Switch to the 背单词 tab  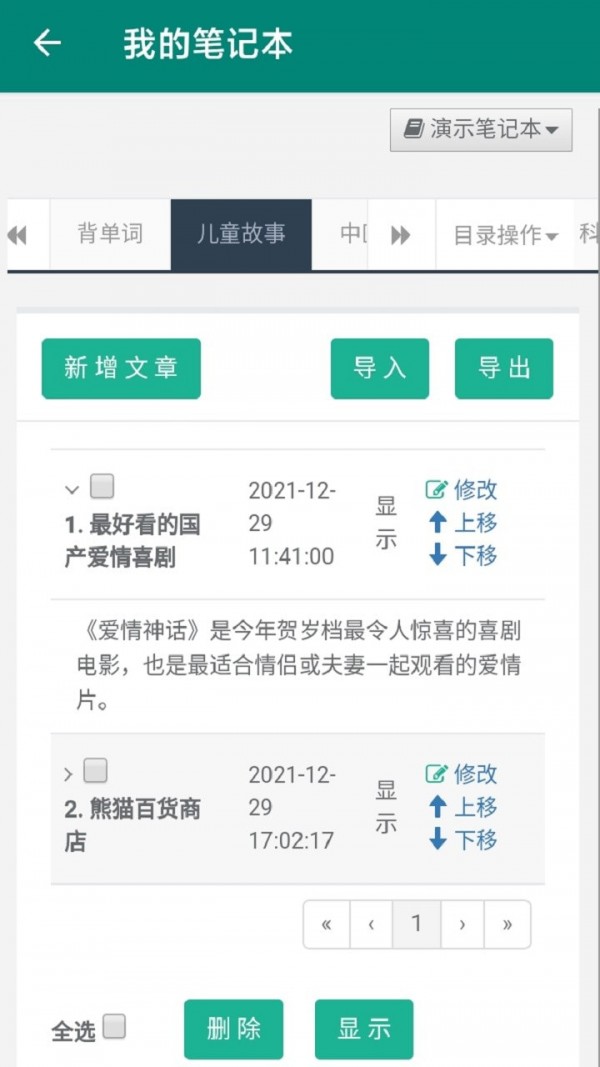click(x=110, y=235)
